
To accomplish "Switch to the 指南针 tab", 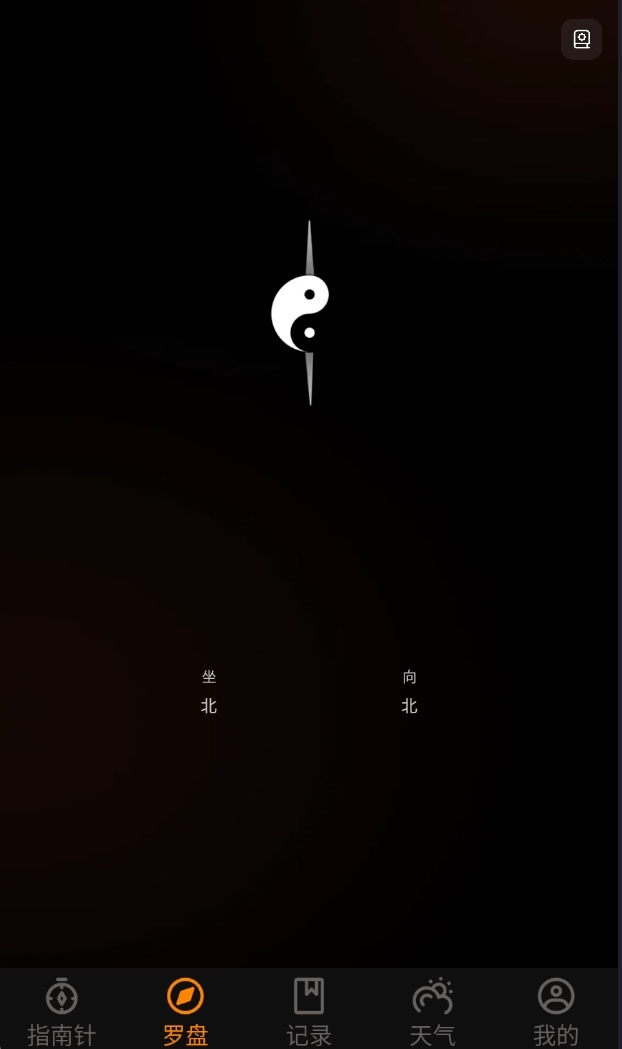I will pyautogui.click(x=62, y=1010).
